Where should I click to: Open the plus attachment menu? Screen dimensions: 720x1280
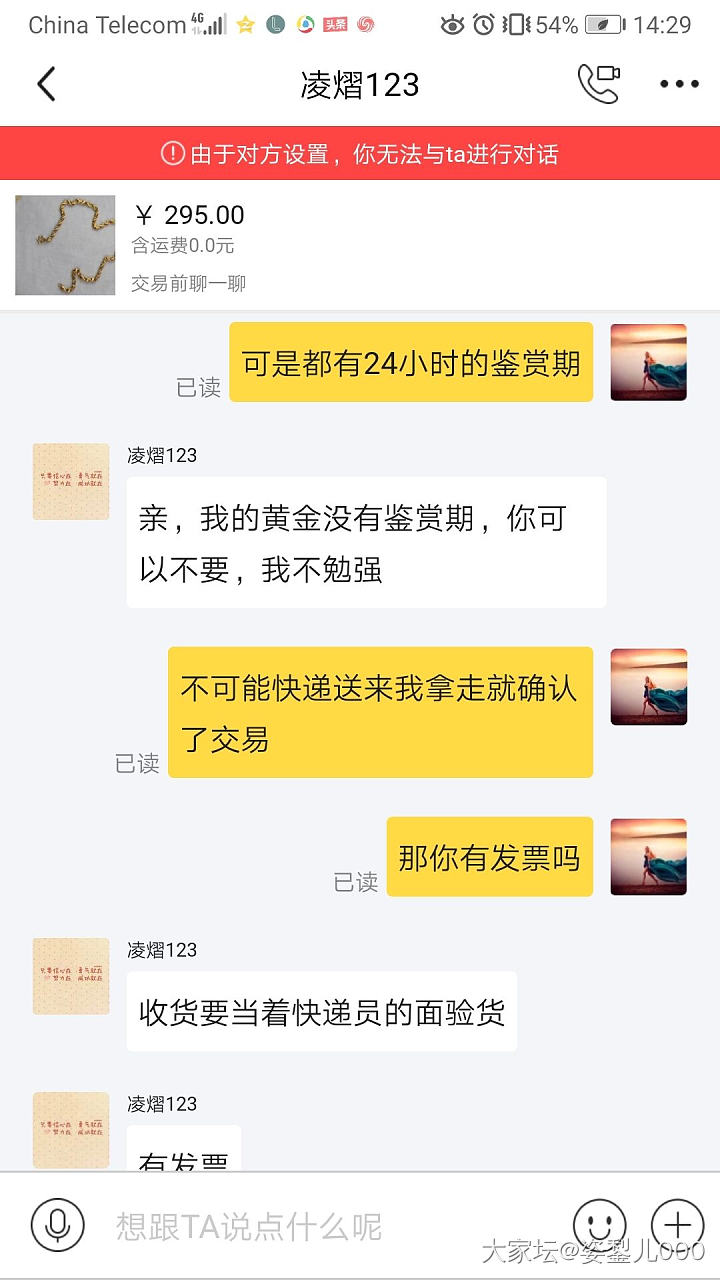click(677, 1224)
